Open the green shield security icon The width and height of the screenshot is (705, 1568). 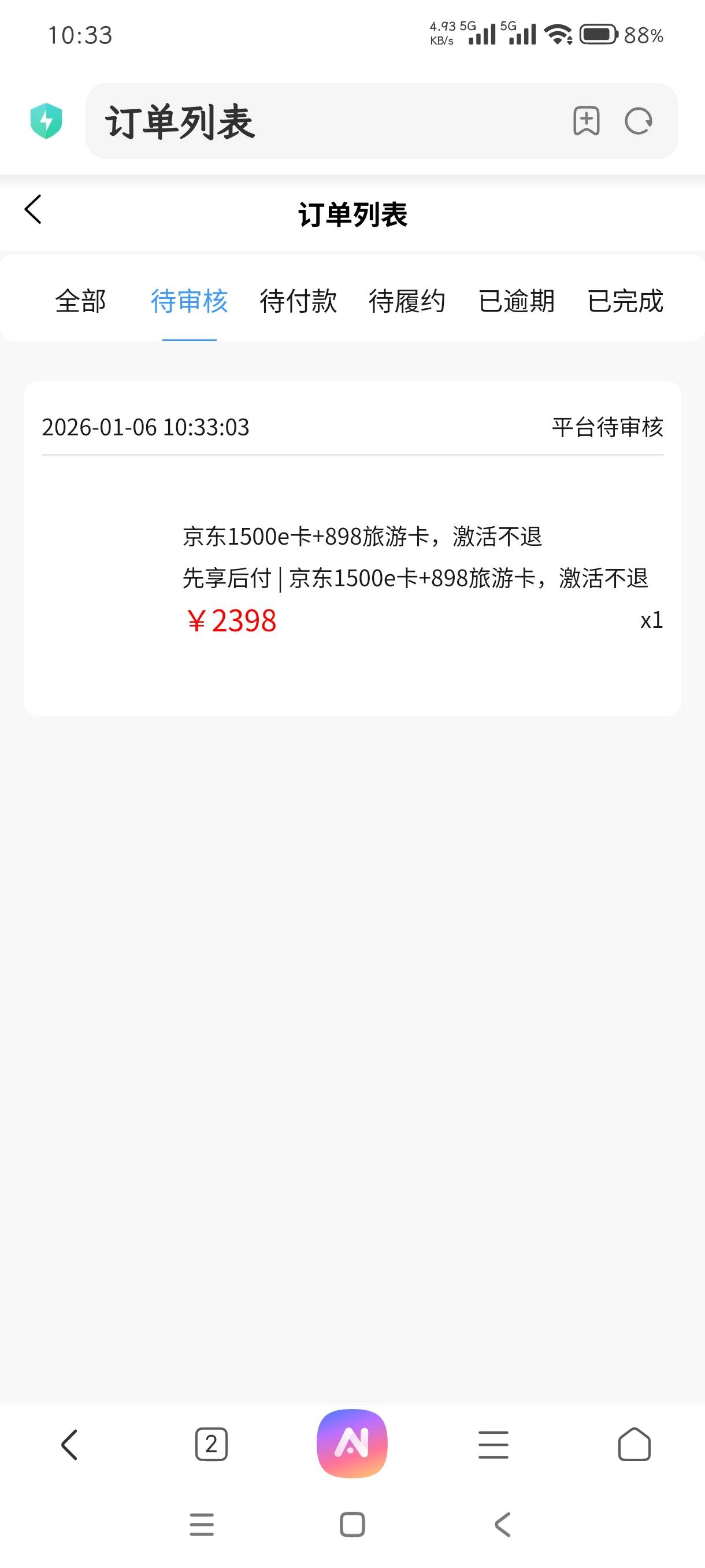pyautogui.click(x=46, y=120)
